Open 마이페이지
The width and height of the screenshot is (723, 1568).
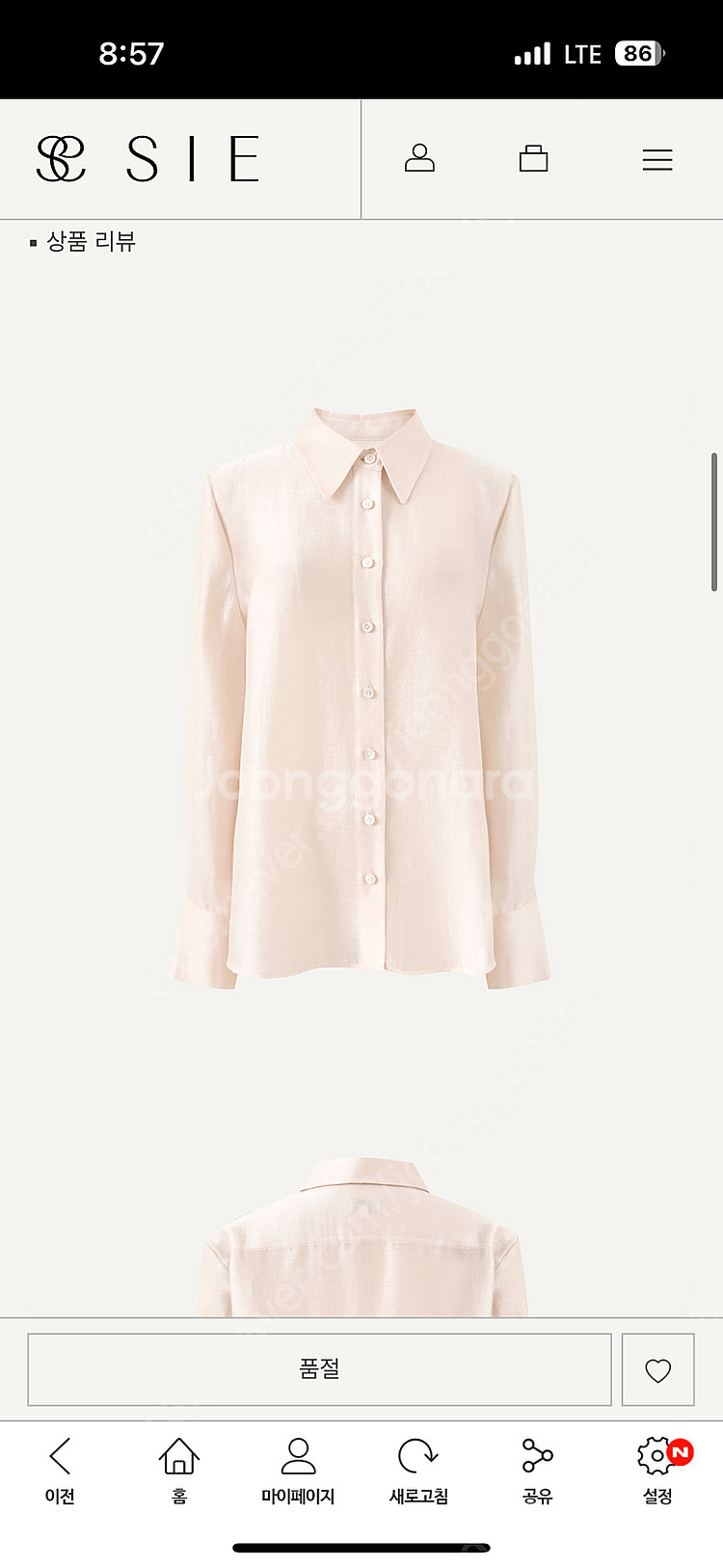click(298, 1470)
